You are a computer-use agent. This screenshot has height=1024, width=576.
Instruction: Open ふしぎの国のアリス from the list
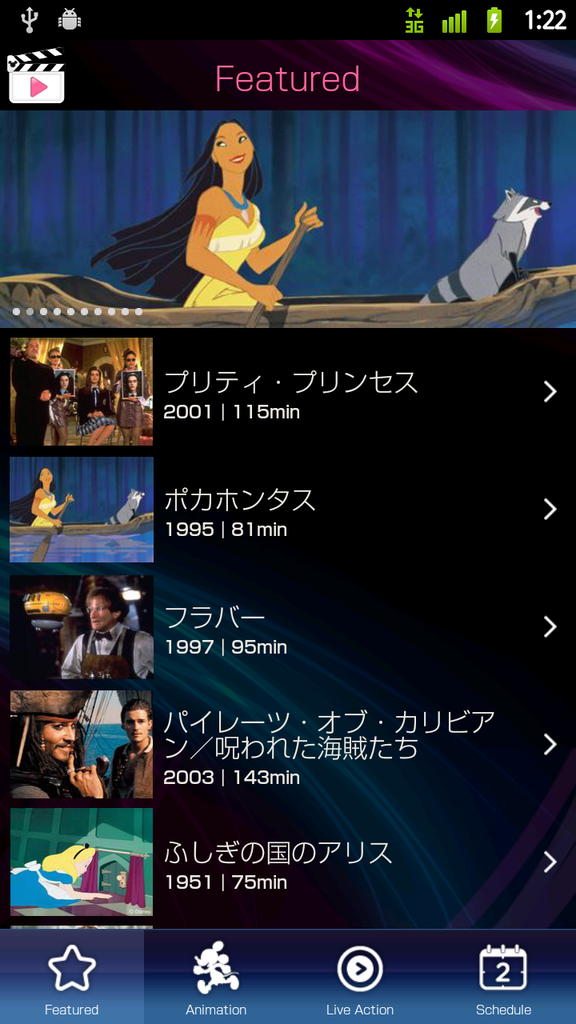click(x=288, y=862)
